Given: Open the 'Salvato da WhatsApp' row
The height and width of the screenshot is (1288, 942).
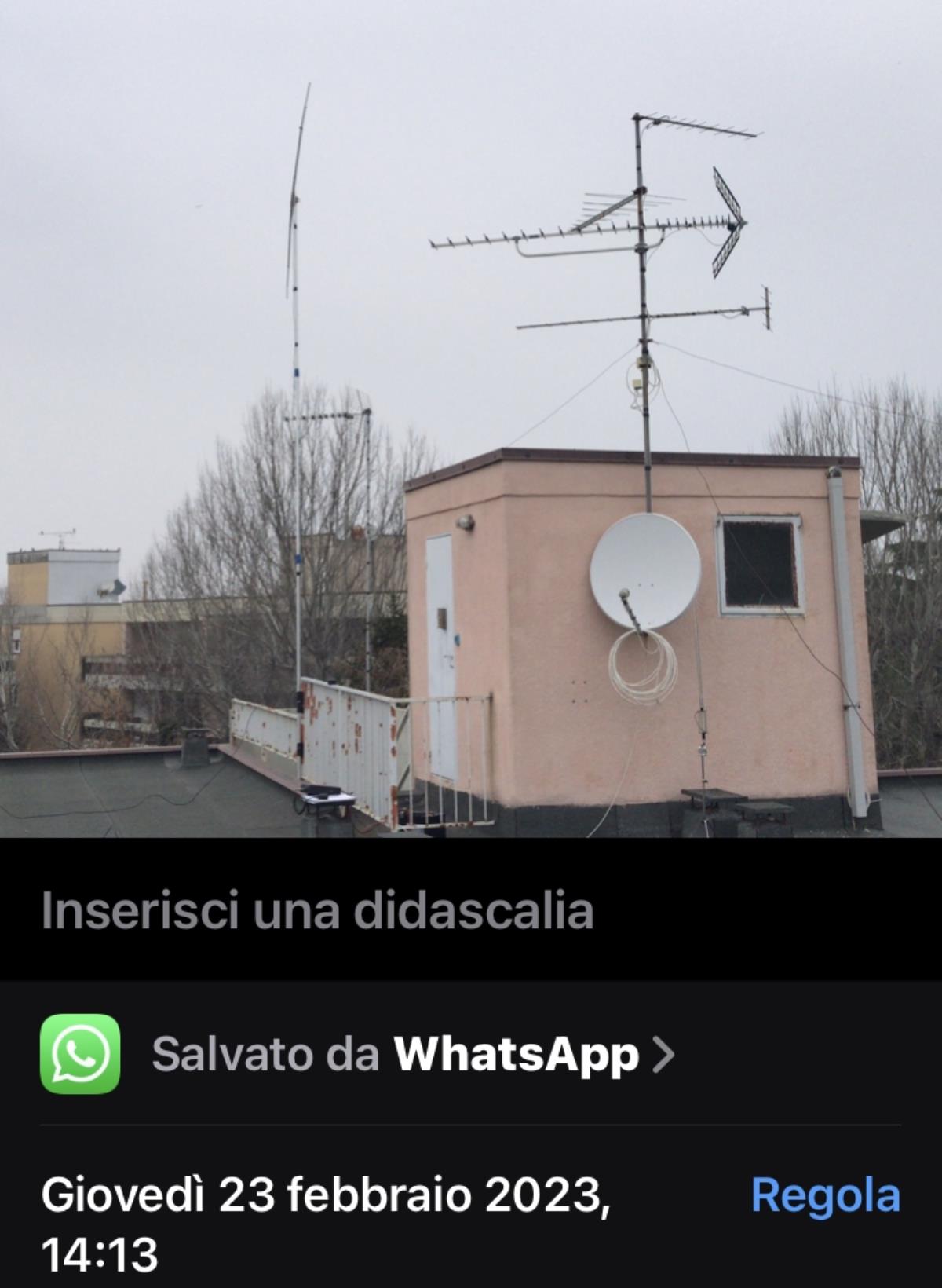Looking at the screenshot, I should pyautogui.click(x=412, y=1054).
